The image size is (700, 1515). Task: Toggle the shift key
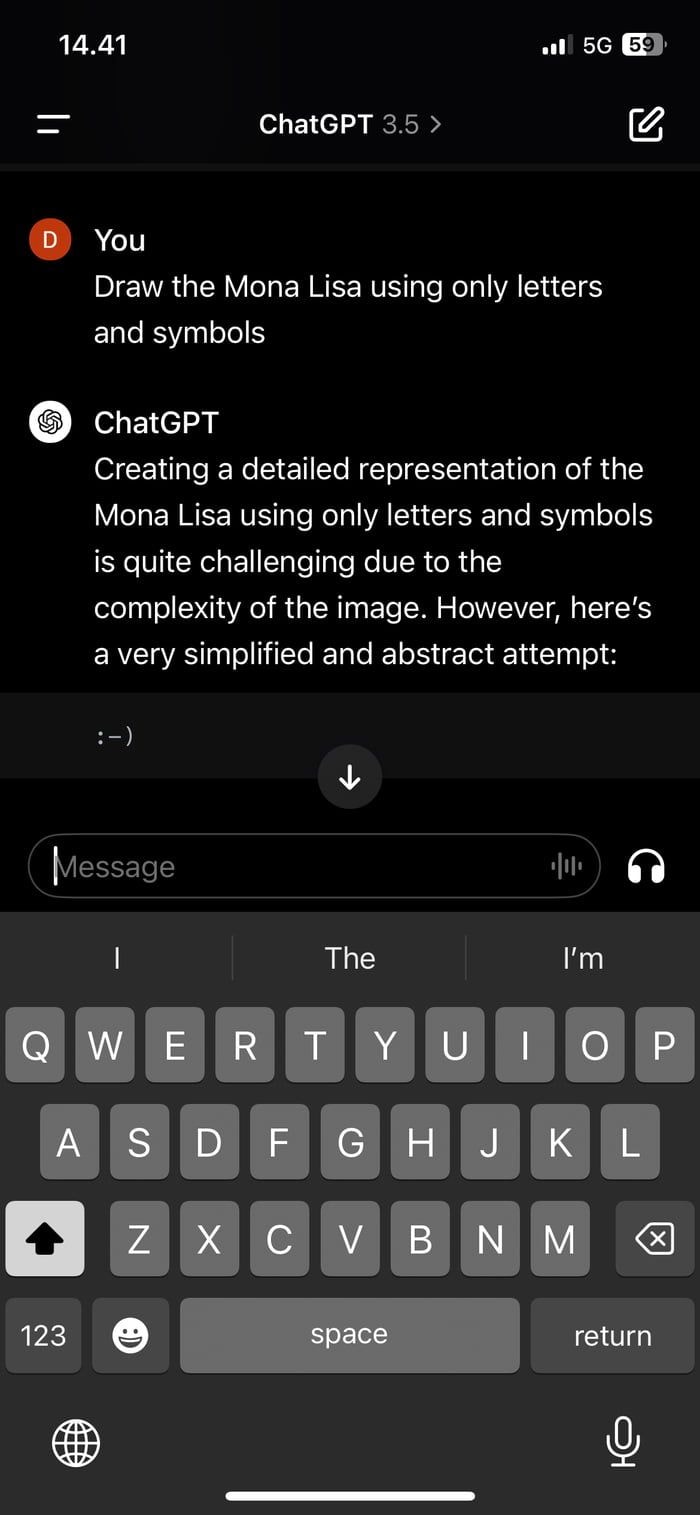tap(44, 1239)
